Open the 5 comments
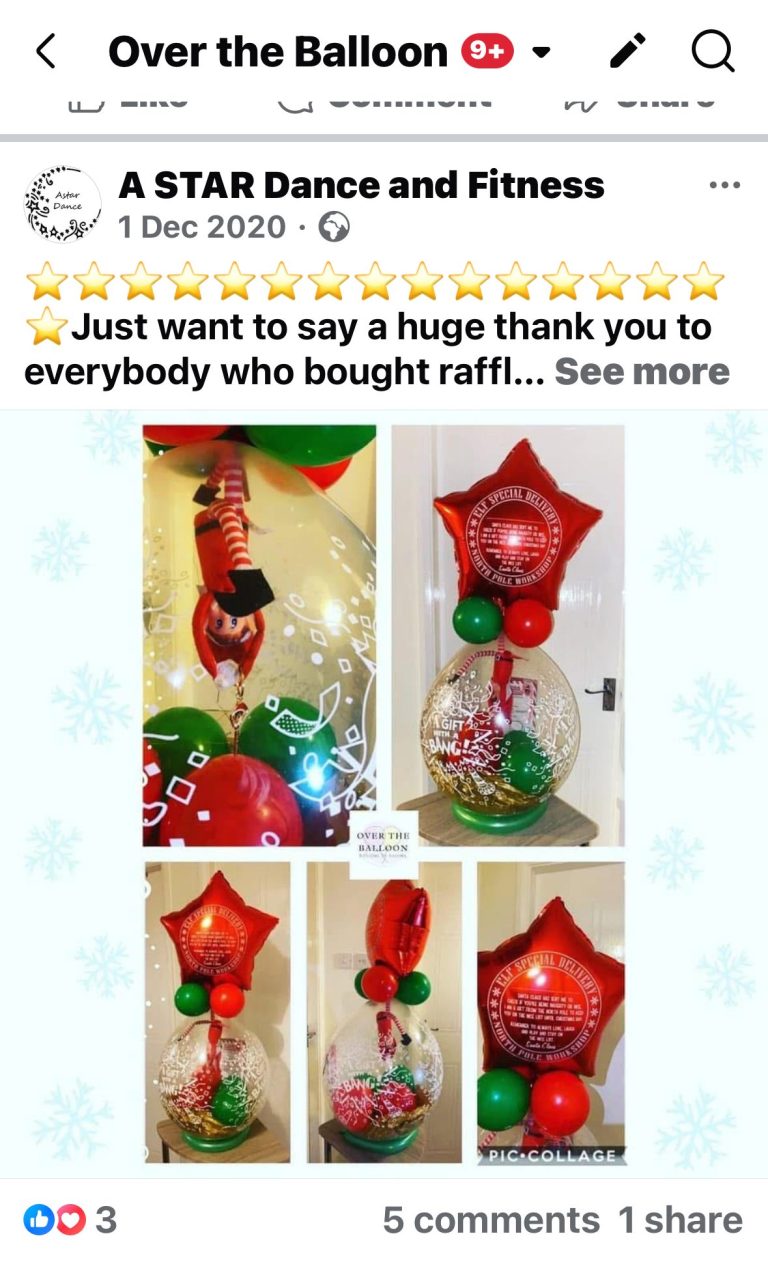768x1262 pixels. pos(491,1220)
